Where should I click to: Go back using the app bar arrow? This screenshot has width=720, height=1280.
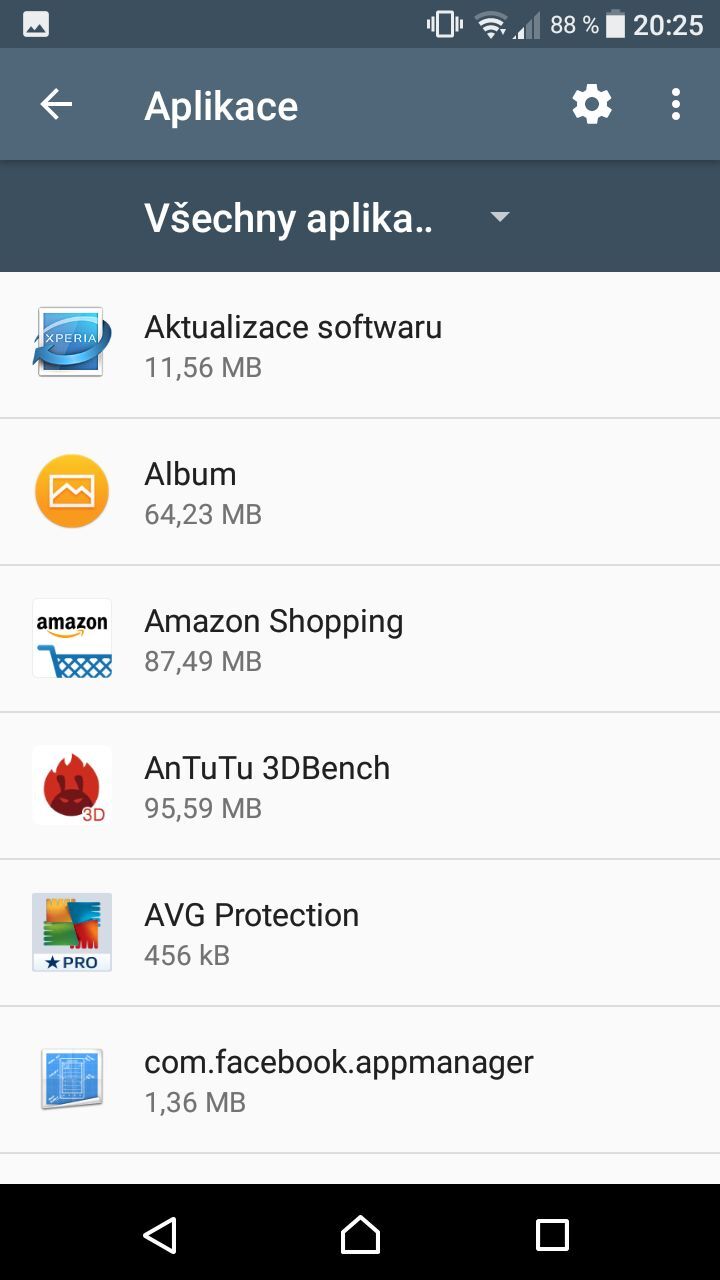(x=56, y=105)
